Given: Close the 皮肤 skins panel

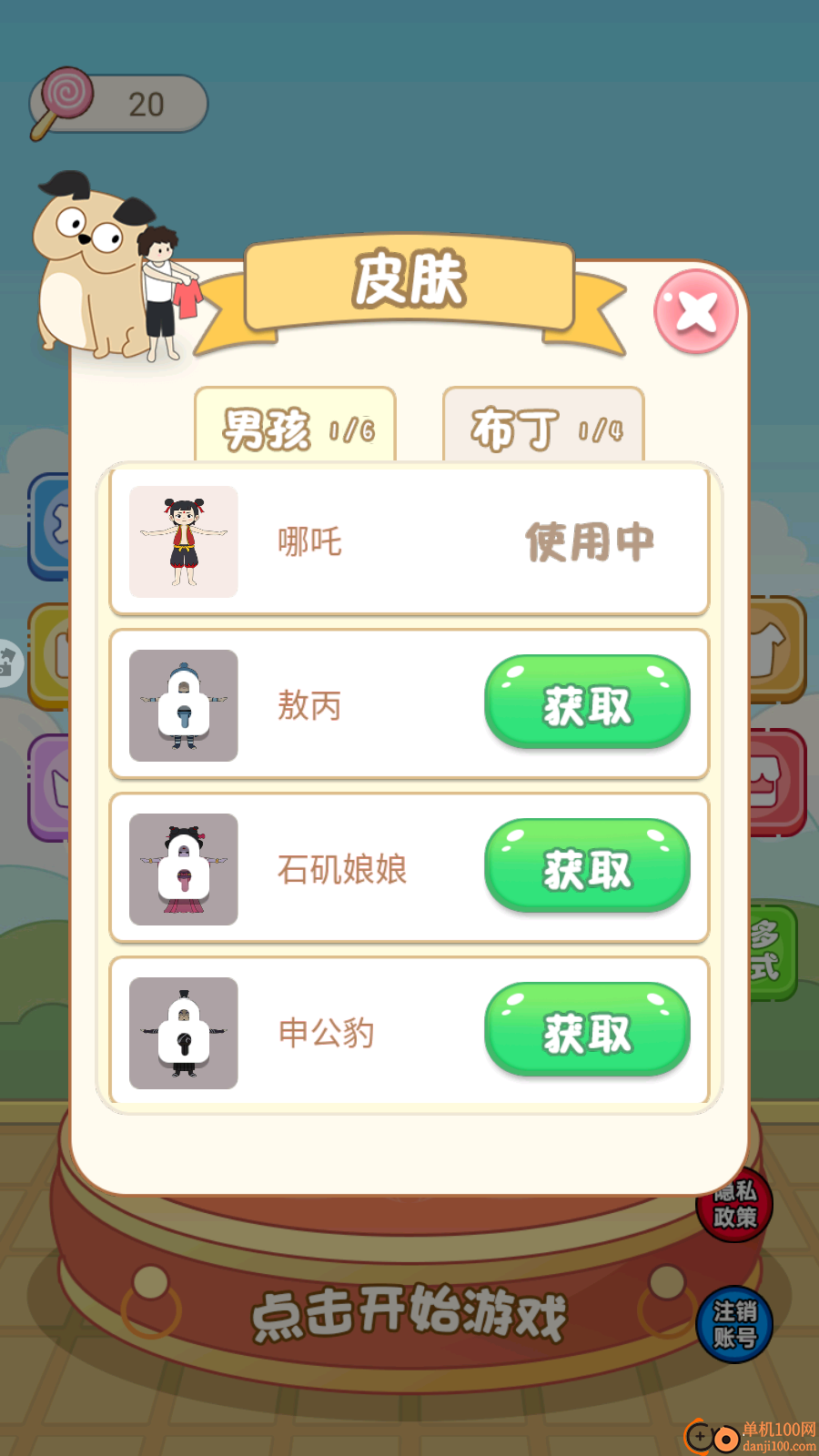Looking at the screenshot, I should [x=694, y=311].
